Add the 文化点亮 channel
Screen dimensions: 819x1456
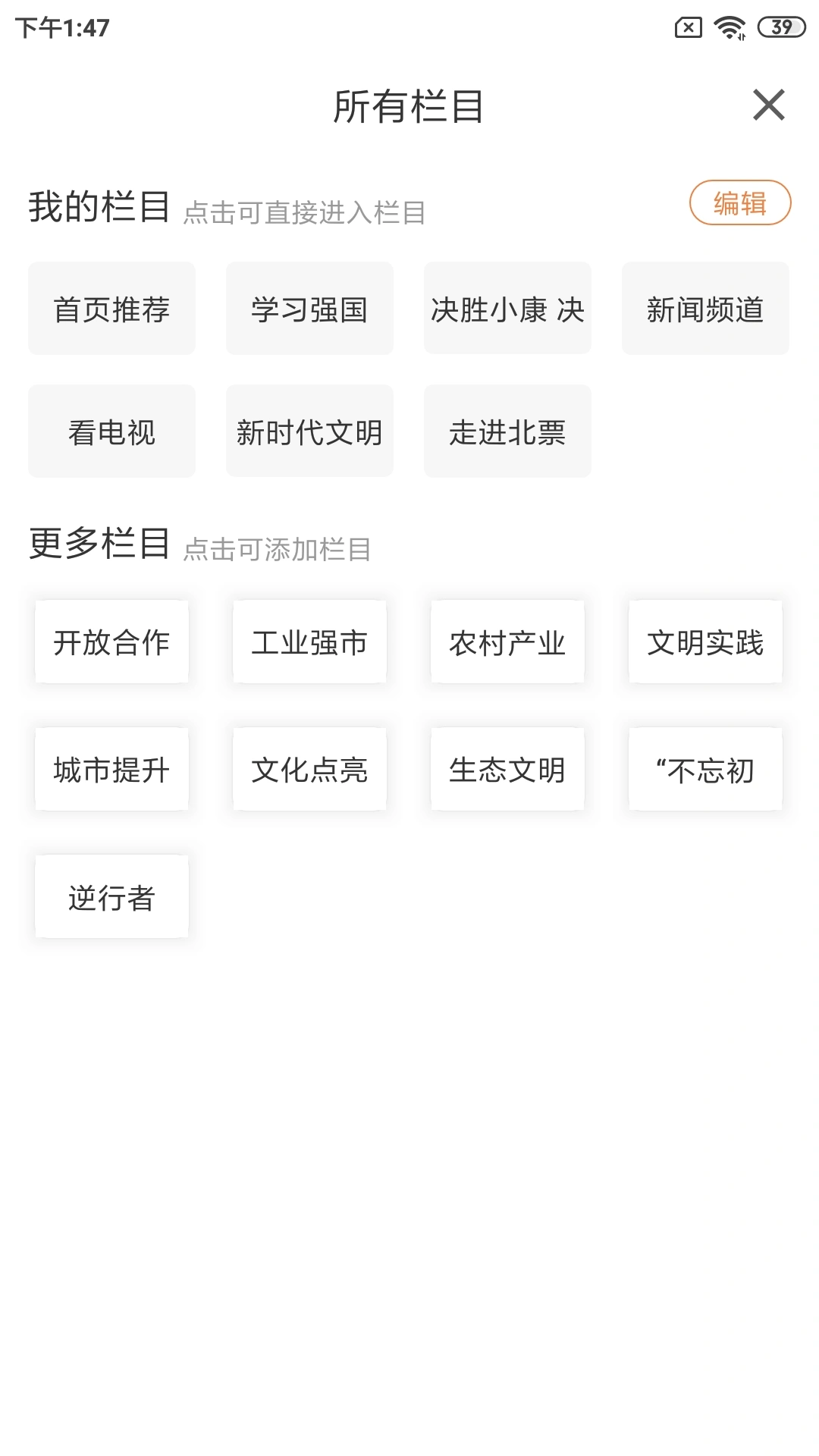point(309,768)
